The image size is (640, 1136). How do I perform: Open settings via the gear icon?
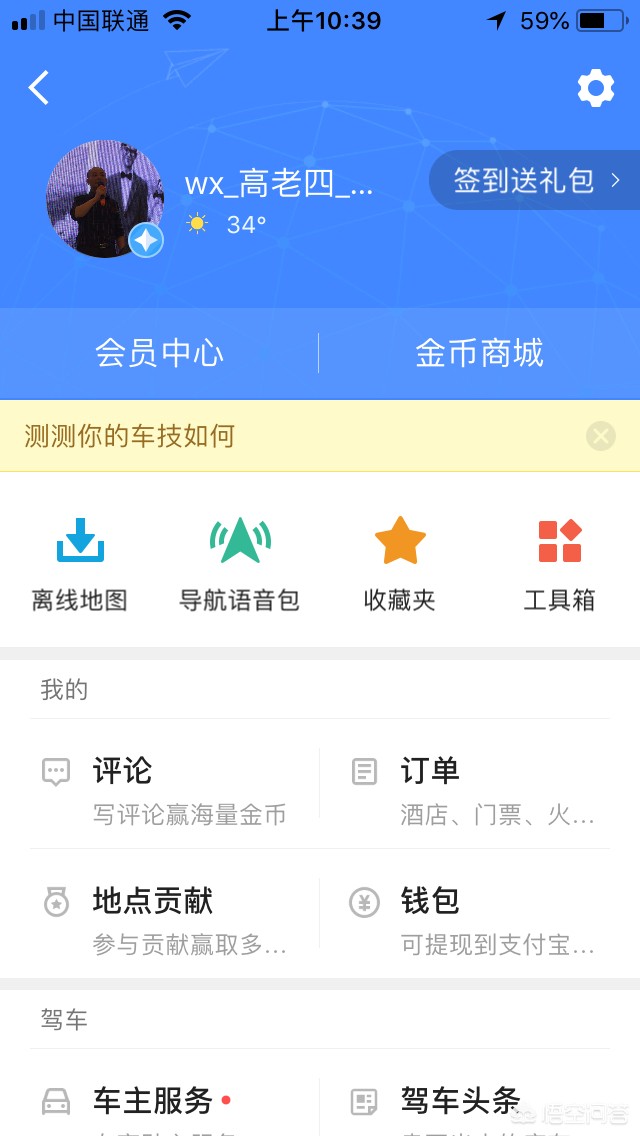[596, 89]
